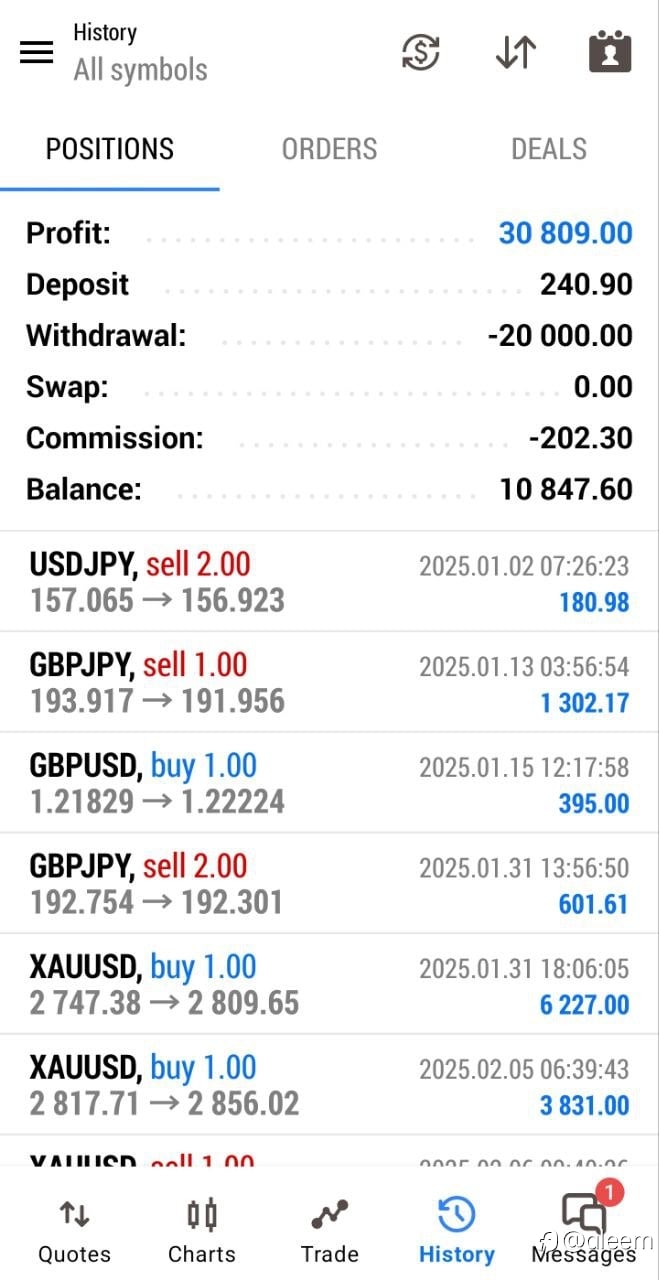
Task: Open XAUUSD position with 6 227.00 profit
Action: (x=329, y=984)
